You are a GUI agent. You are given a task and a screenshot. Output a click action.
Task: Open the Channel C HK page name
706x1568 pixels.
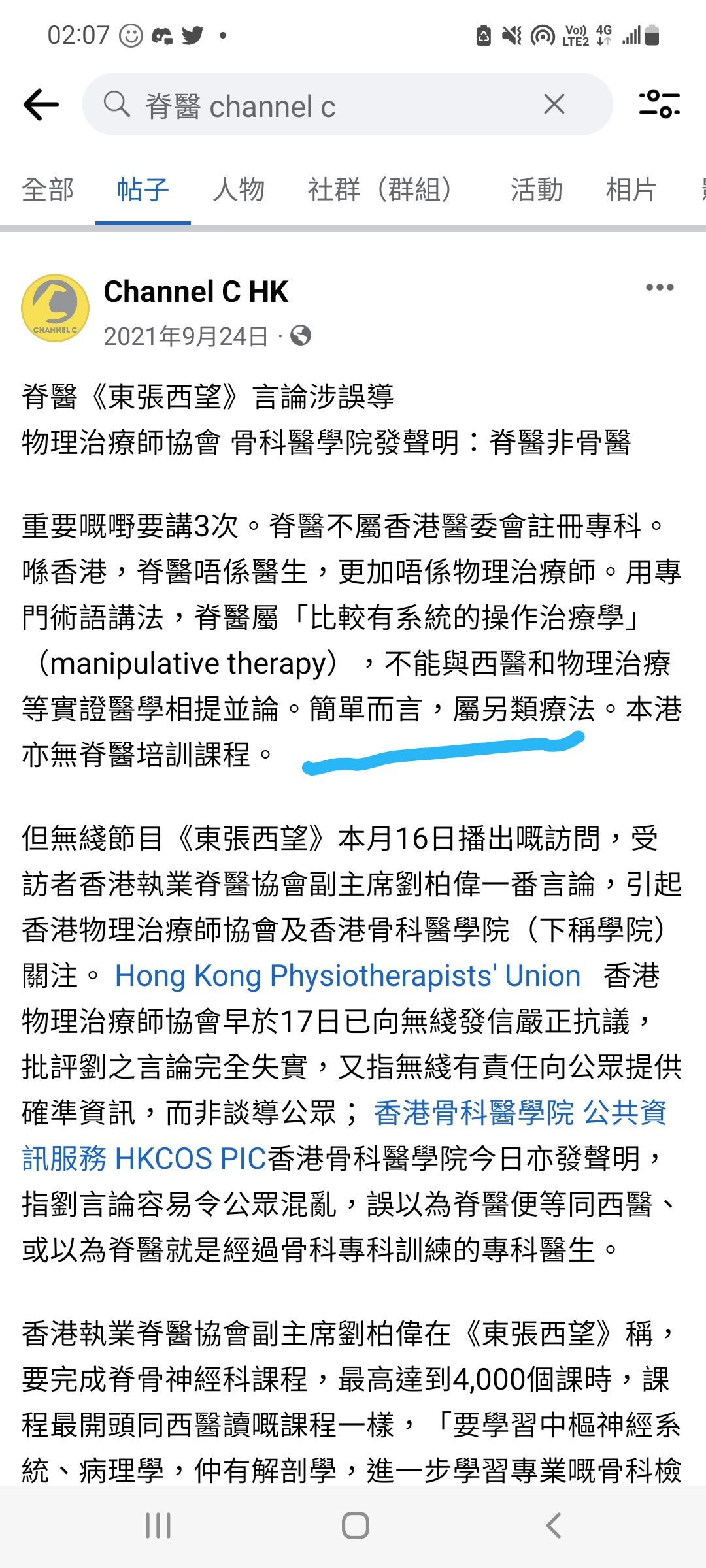(195, 291)
